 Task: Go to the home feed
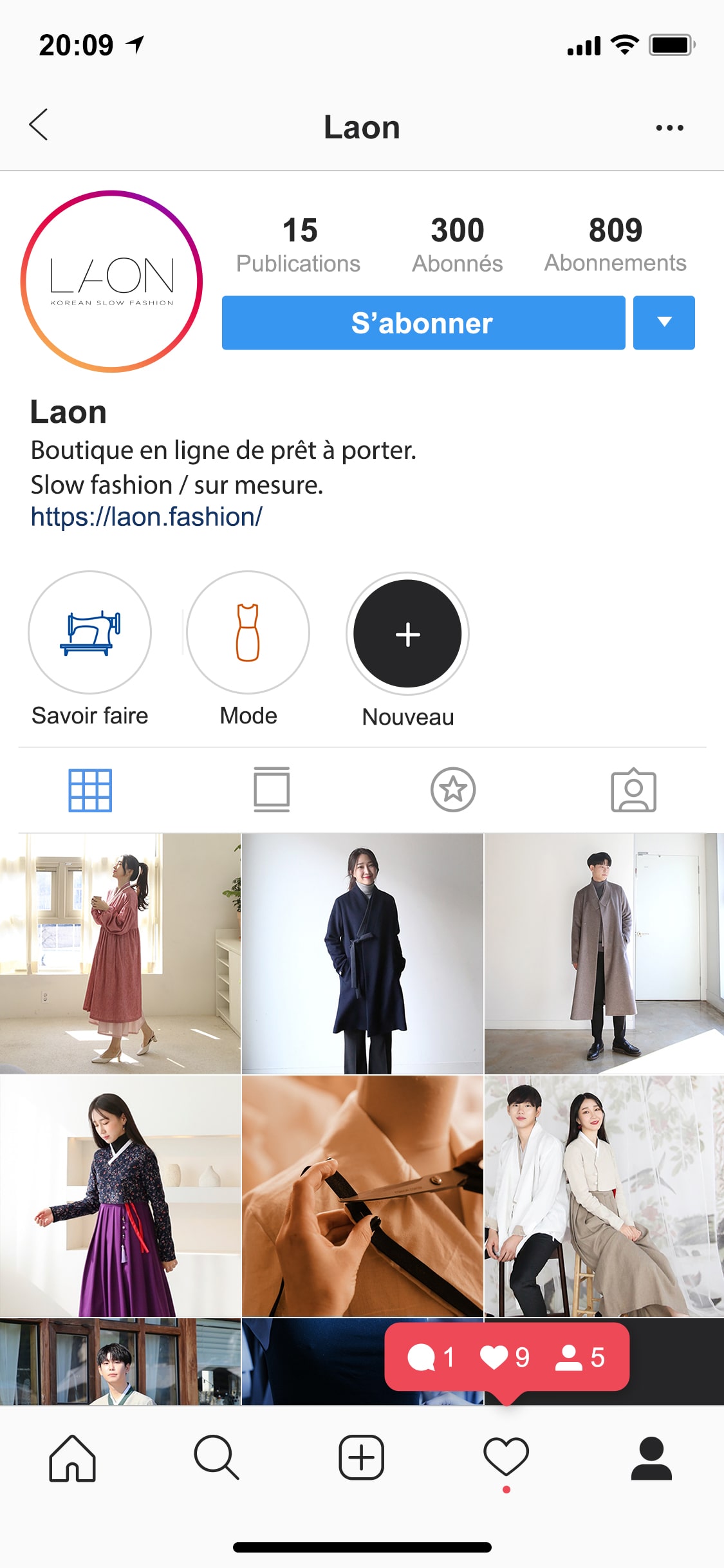(x=72, y=1458)
